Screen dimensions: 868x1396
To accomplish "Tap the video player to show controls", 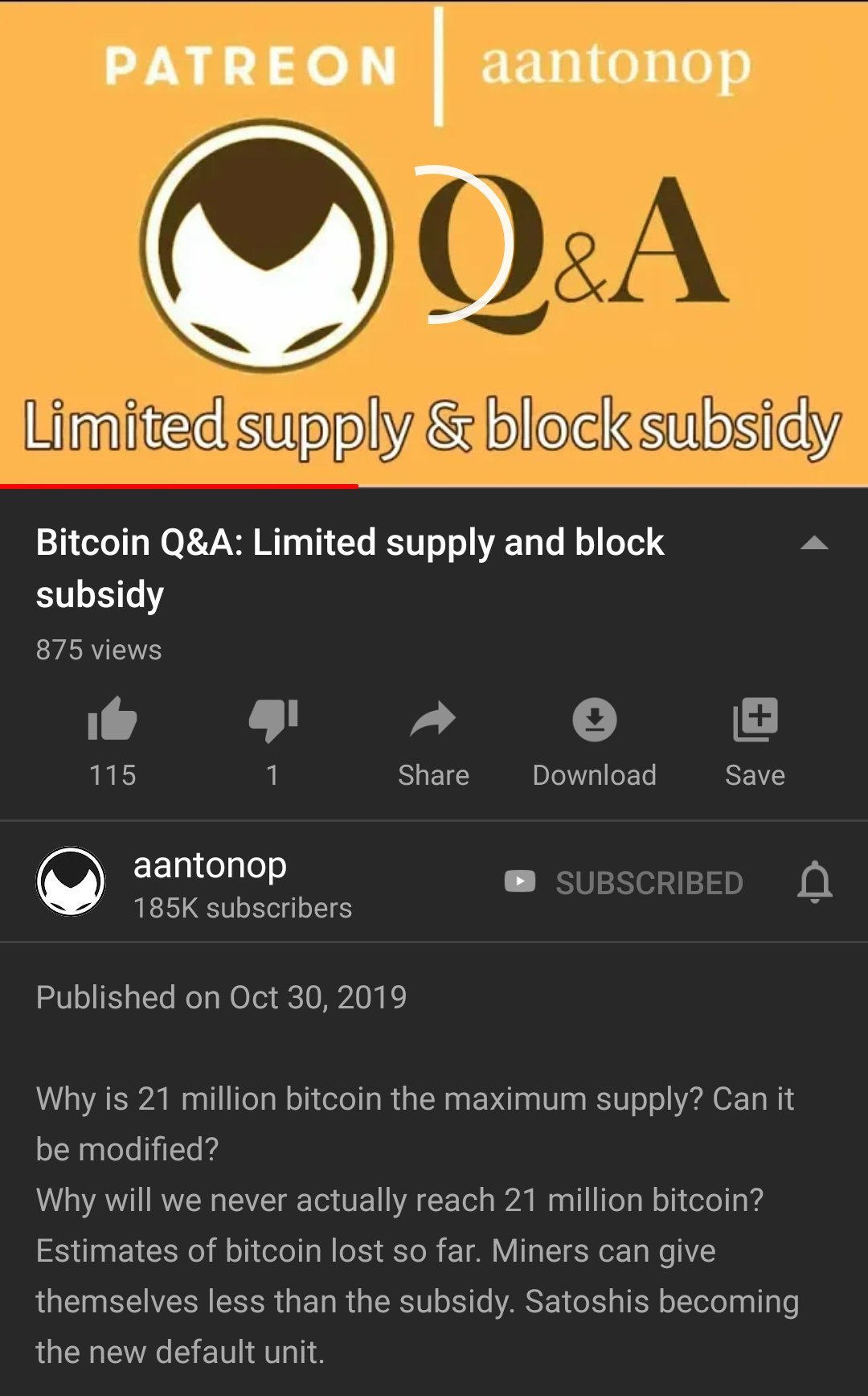I will pos(434,244).
